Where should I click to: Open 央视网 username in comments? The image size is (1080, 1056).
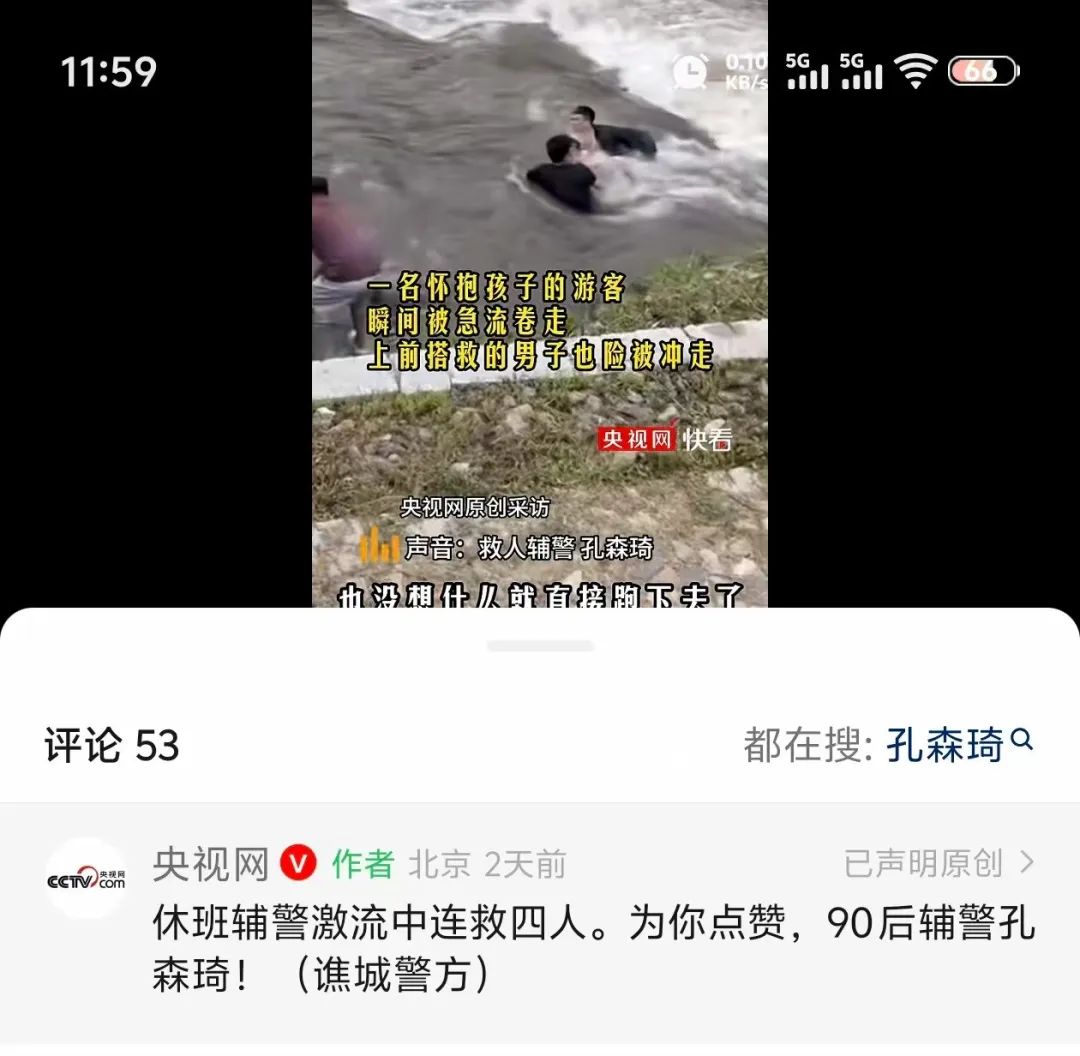[210, 865]
